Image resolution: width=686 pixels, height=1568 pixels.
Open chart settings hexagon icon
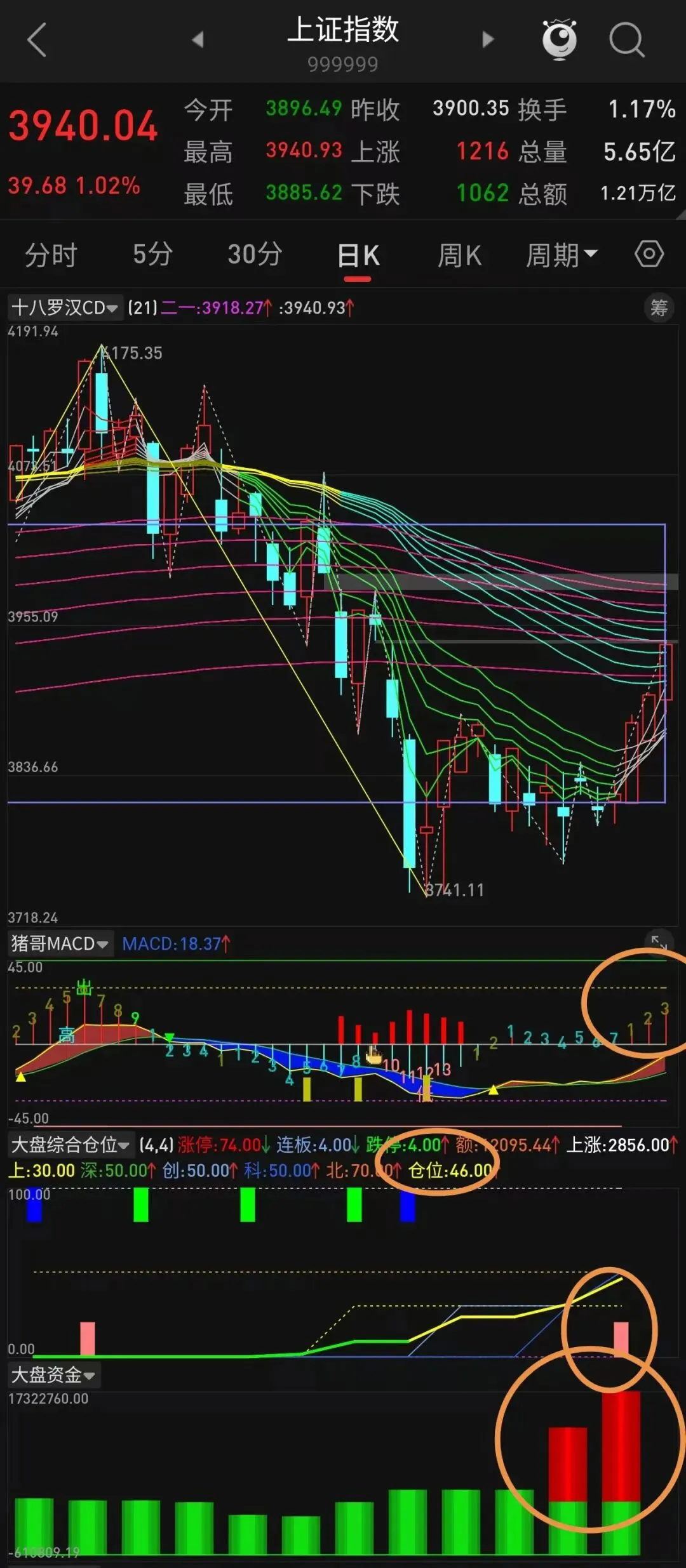649,254
